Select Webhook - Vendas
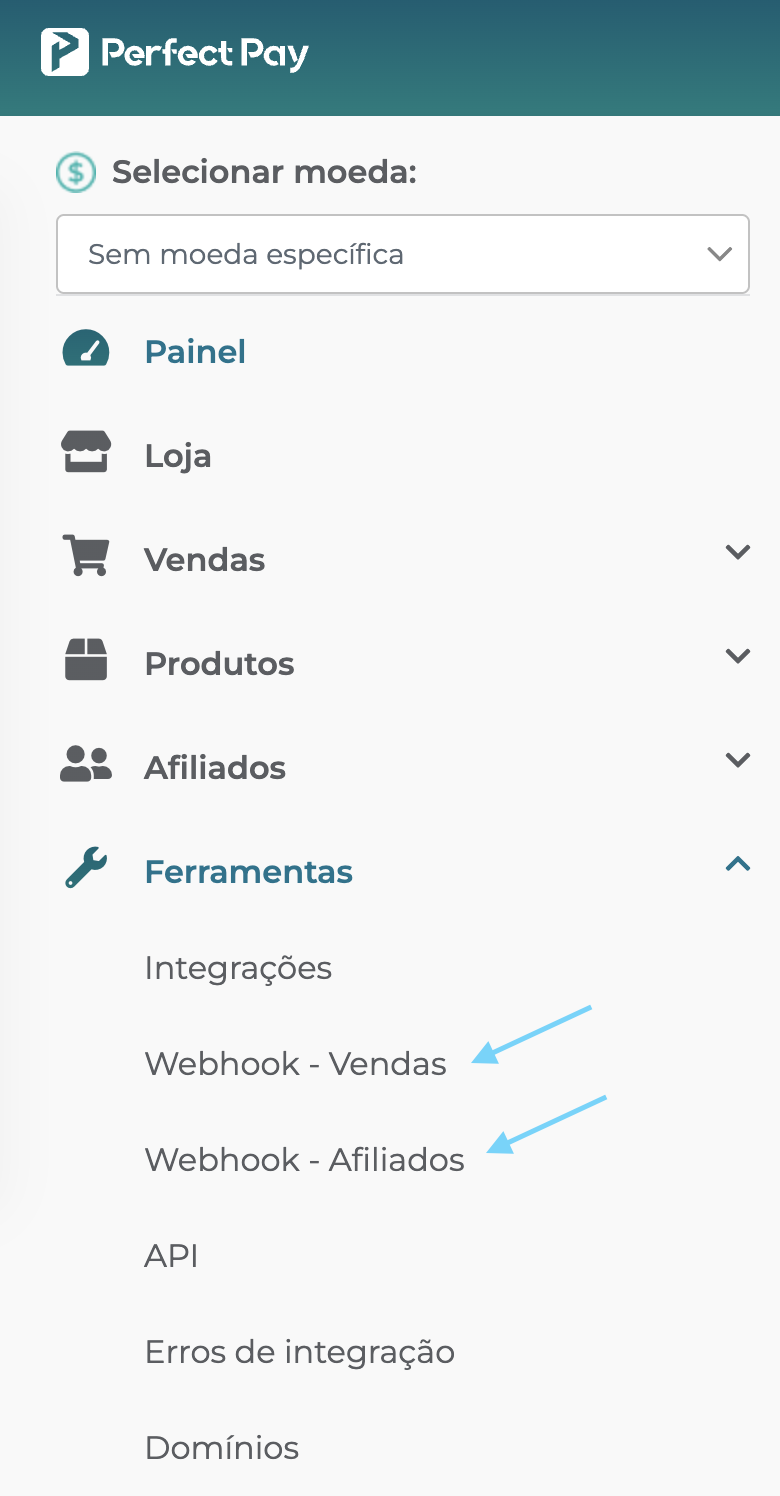This screenshot has width=780, height=1496. [x=295, y=1064]
